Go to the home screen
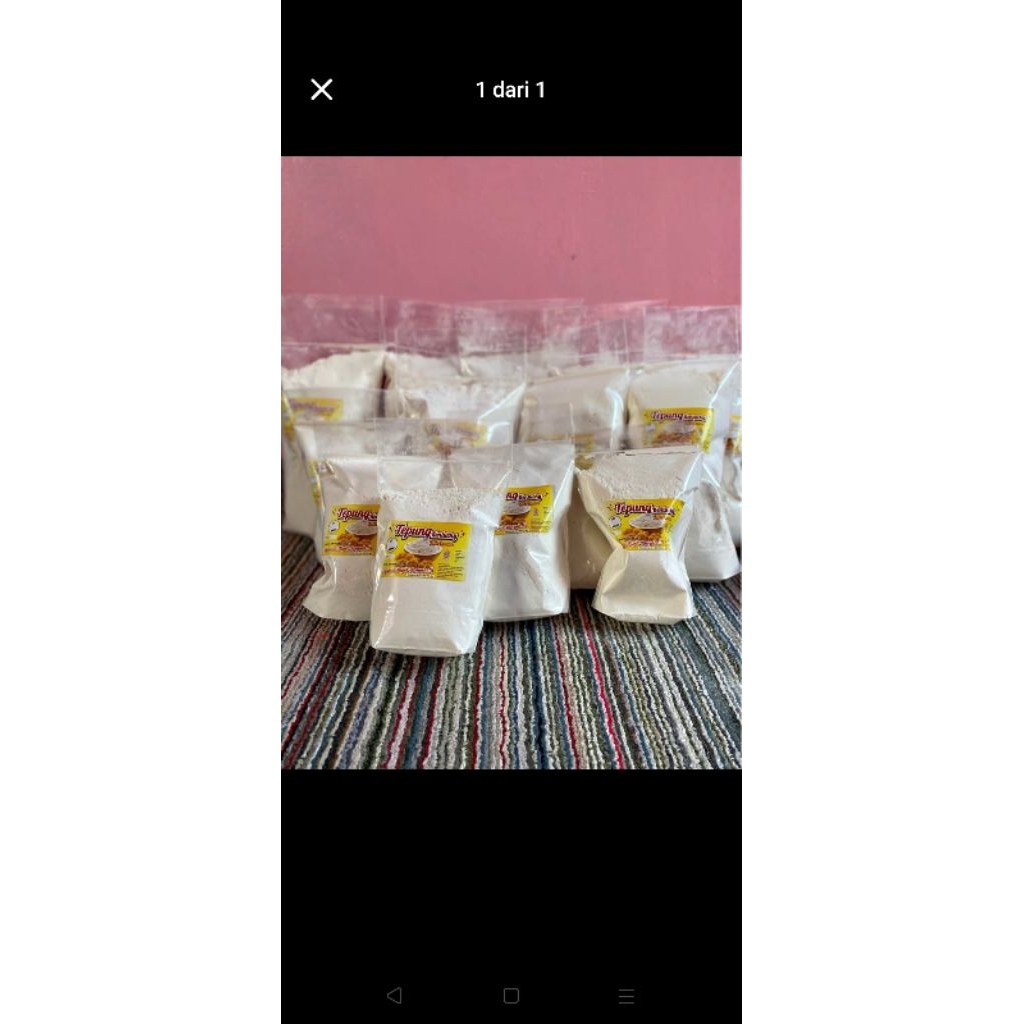Viewport: 1024px width, 1024px height. click(511, 995)
